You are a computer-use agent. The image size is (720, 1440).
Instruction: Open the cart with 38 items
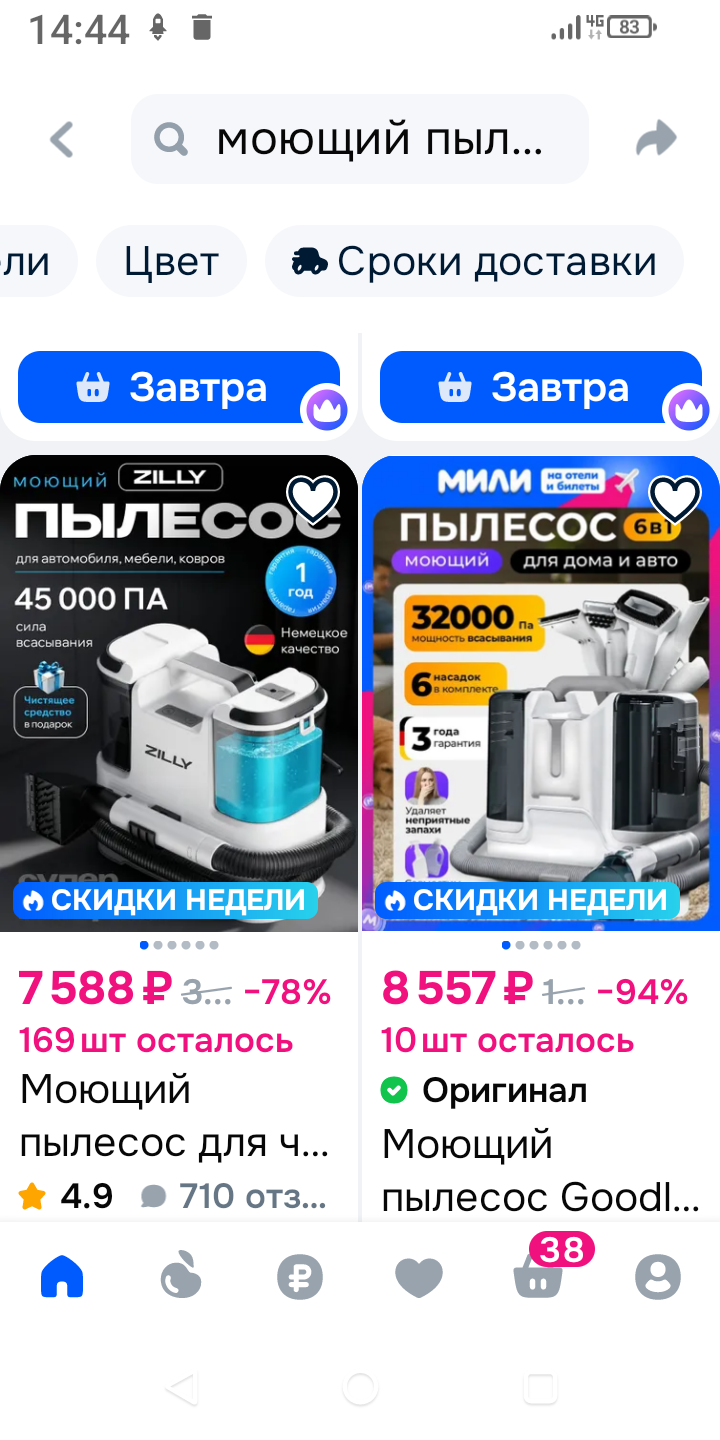click(540, 1275)
